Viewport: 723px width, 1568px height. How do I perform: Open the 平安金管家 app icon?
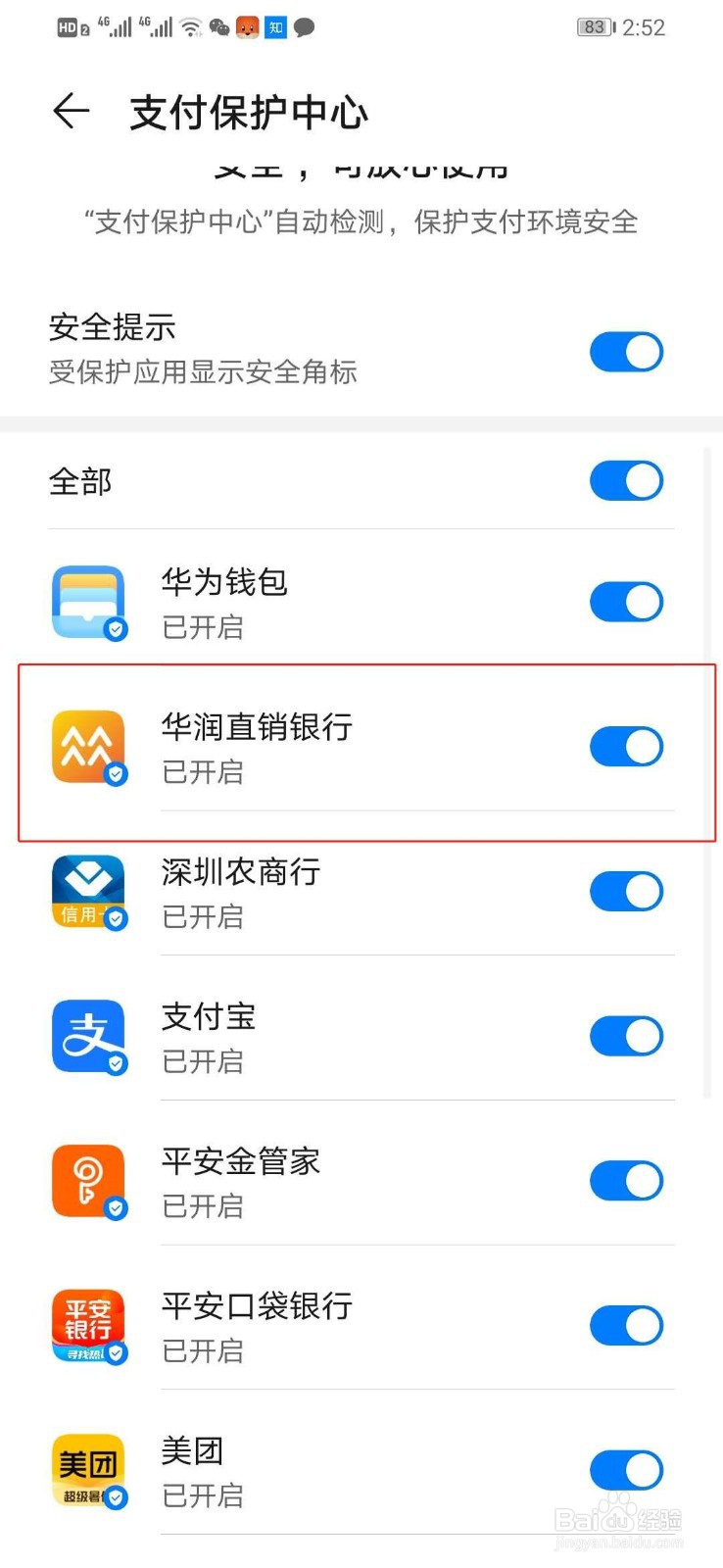(x=88, y=1180)
